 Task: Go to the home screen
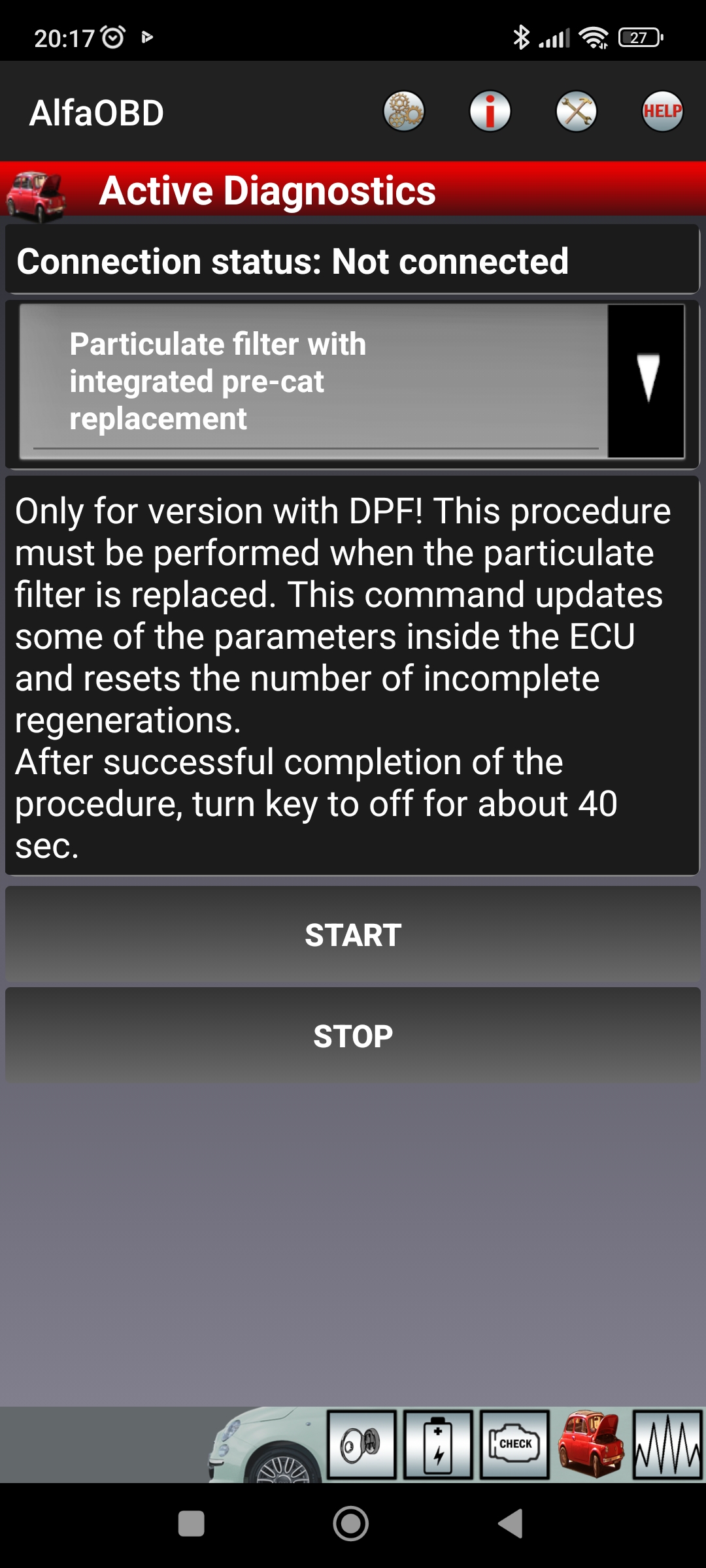[x=351, y=1524]
